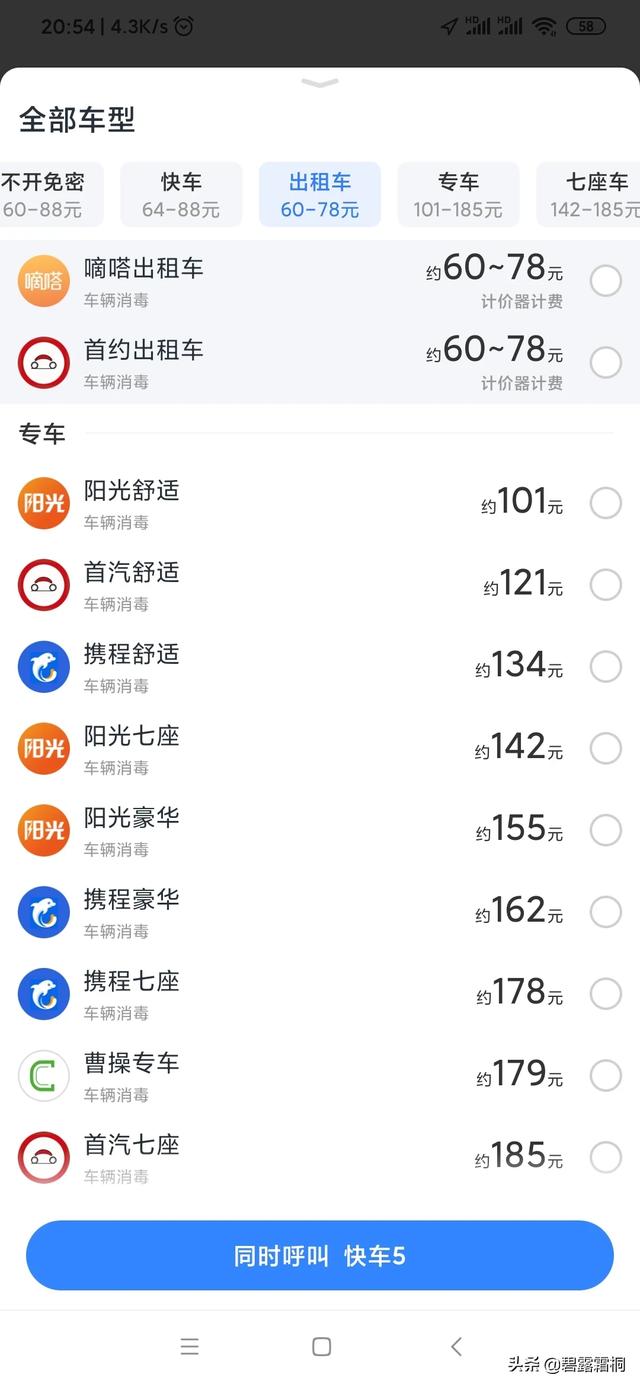This screenshot has height=1387, width=640.
Task: Open recent apps from navigation bar
Action: click(x=190, y=1346)
